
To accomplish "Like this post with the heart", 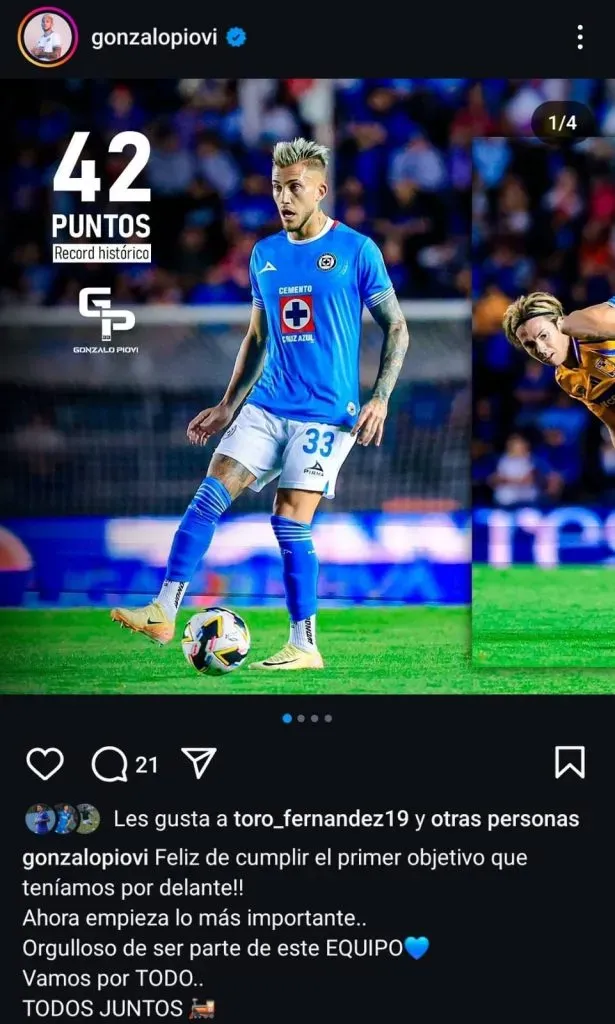I will pyautogui.click(x=45, y=764).
